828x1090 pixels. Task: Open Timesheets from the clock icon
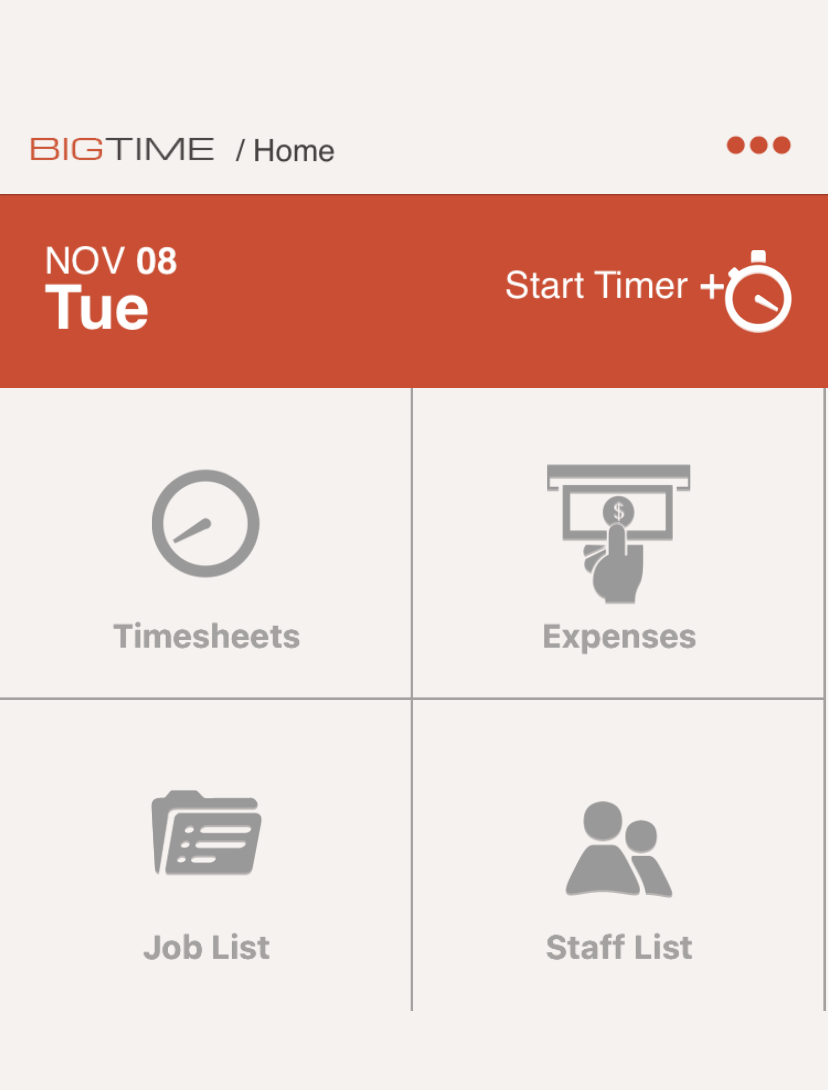pyautogui.click(x=206, y=523)
